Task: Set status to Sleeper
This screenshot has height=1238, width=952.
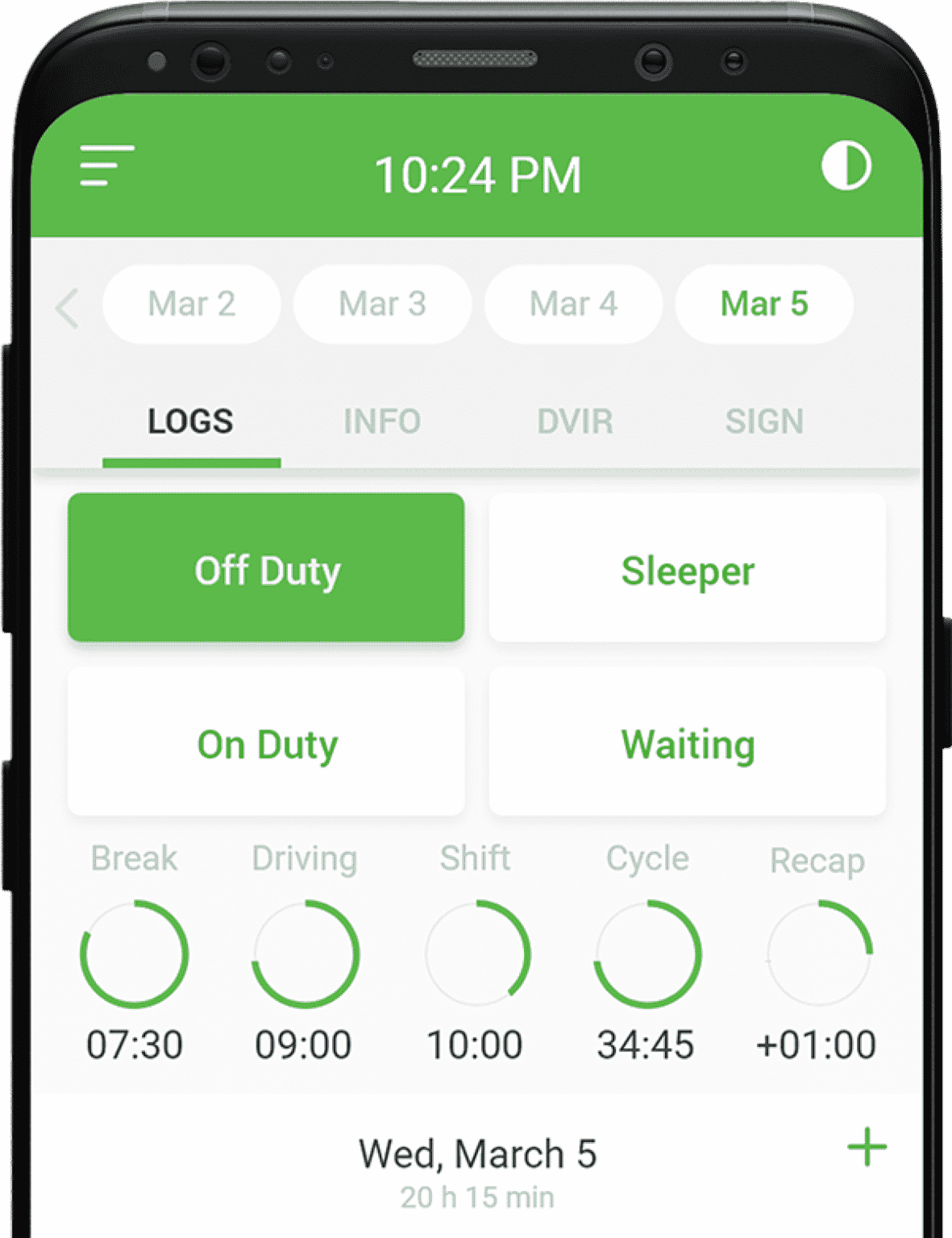Action: [x=687, y=568]
